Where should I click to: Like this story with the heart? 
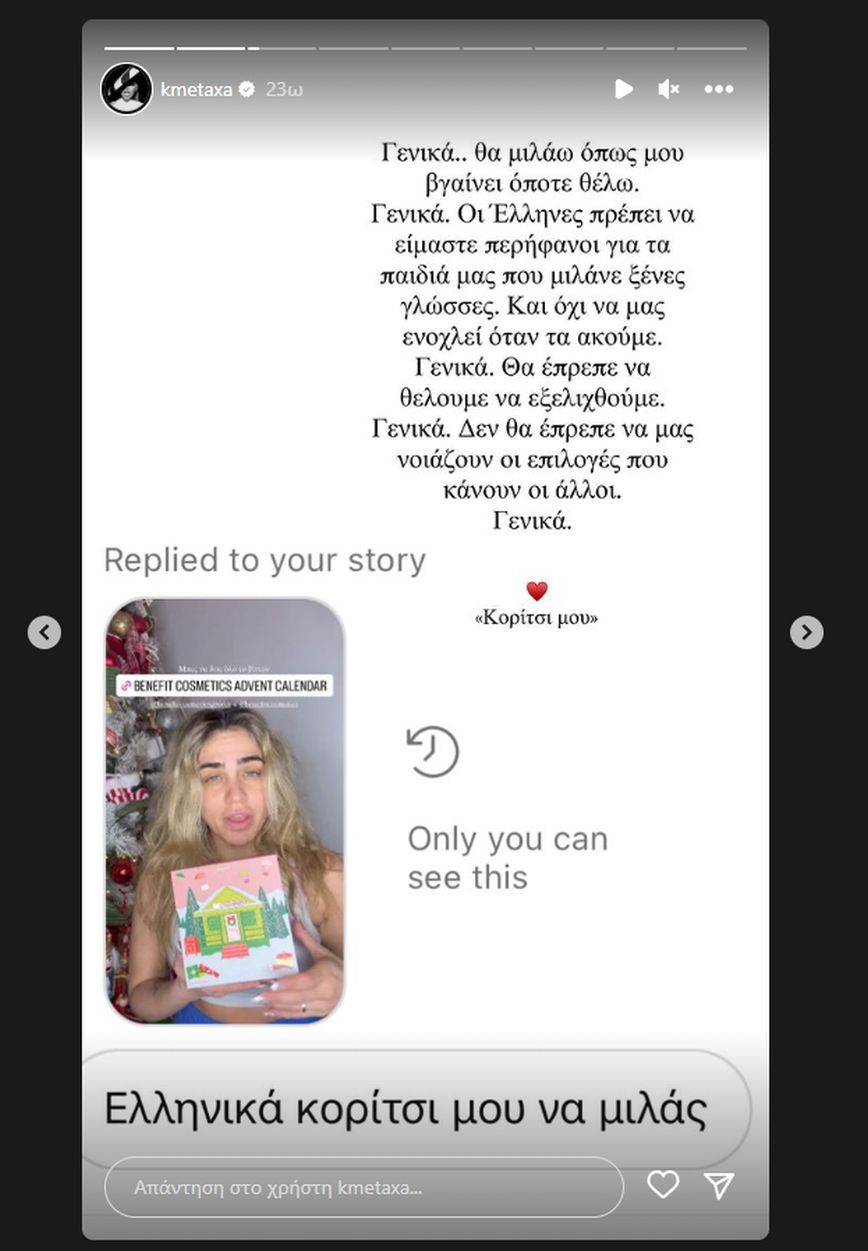tap(662, 1185)
